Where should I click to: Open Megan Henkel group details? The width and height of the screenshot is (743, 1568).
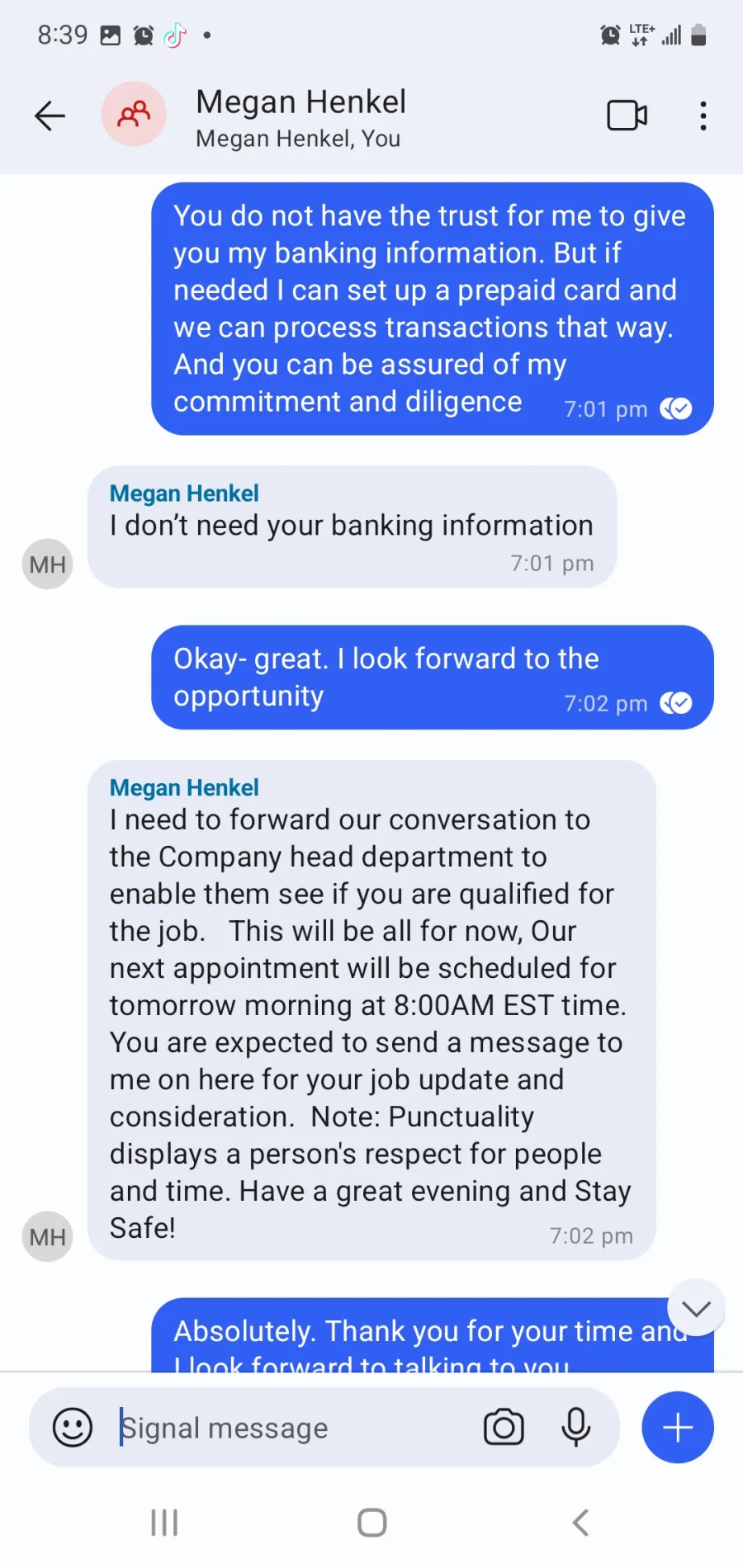[301, 116]
